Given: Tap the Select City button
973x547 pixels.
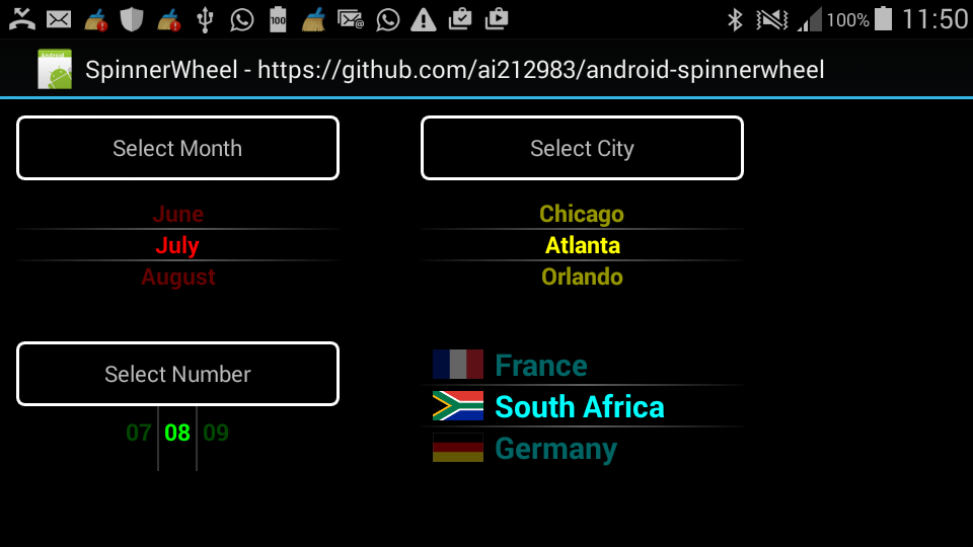Looking at the screenshot, I should coord(581,148).
